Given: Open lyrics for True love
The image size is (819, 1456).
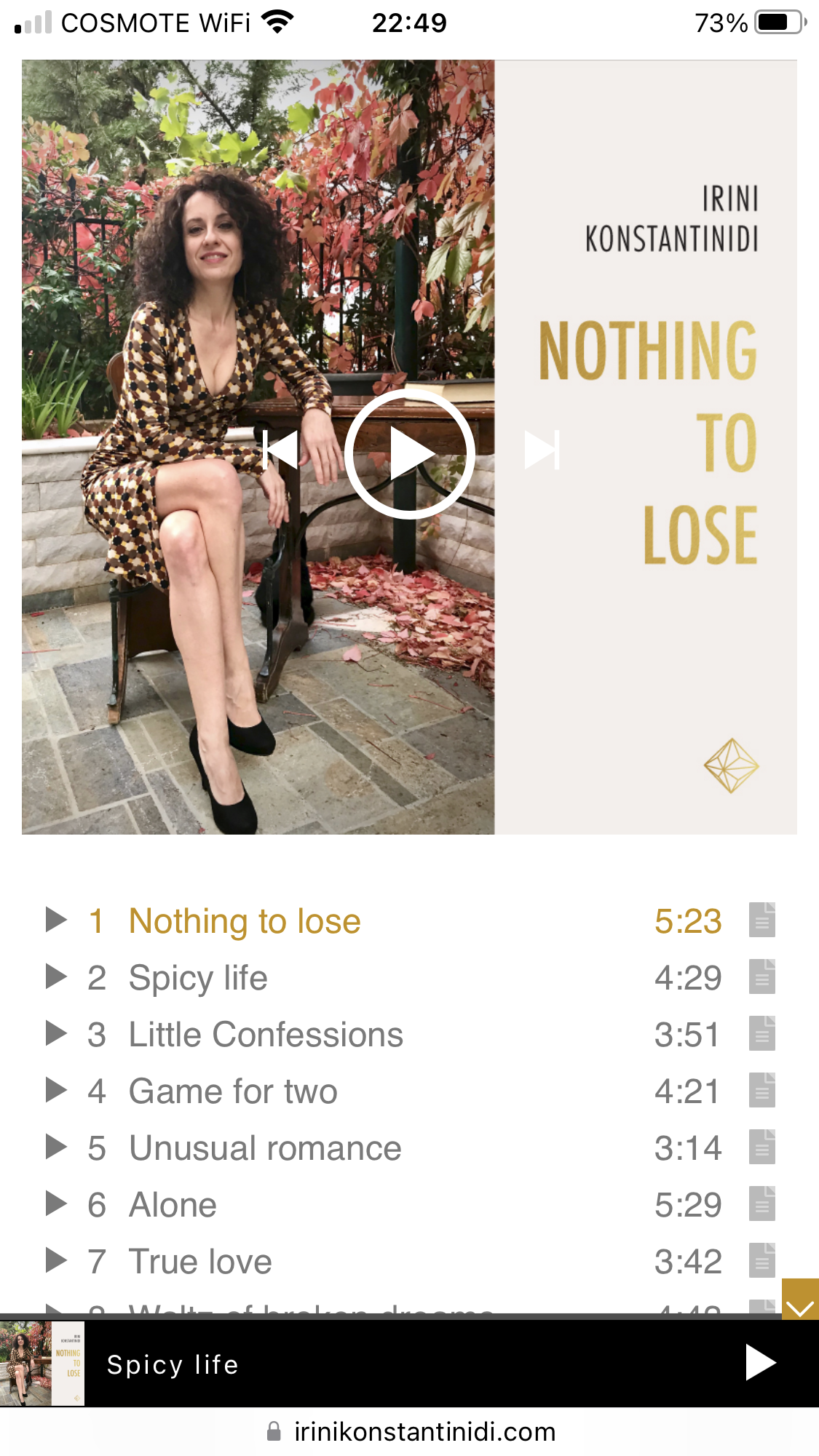Looking at the screenshot, I should 761,1260.
